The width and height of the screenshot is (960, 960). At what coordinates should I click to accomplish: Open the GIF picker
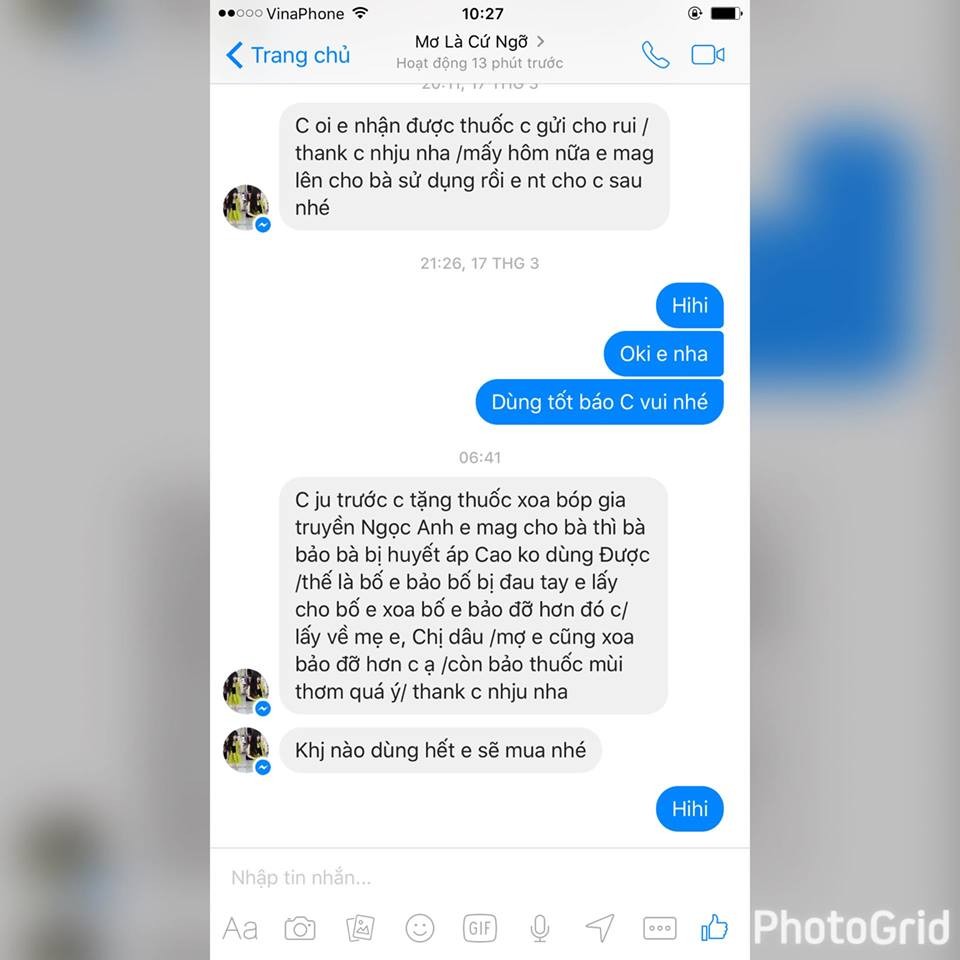[x=480, y=928]
